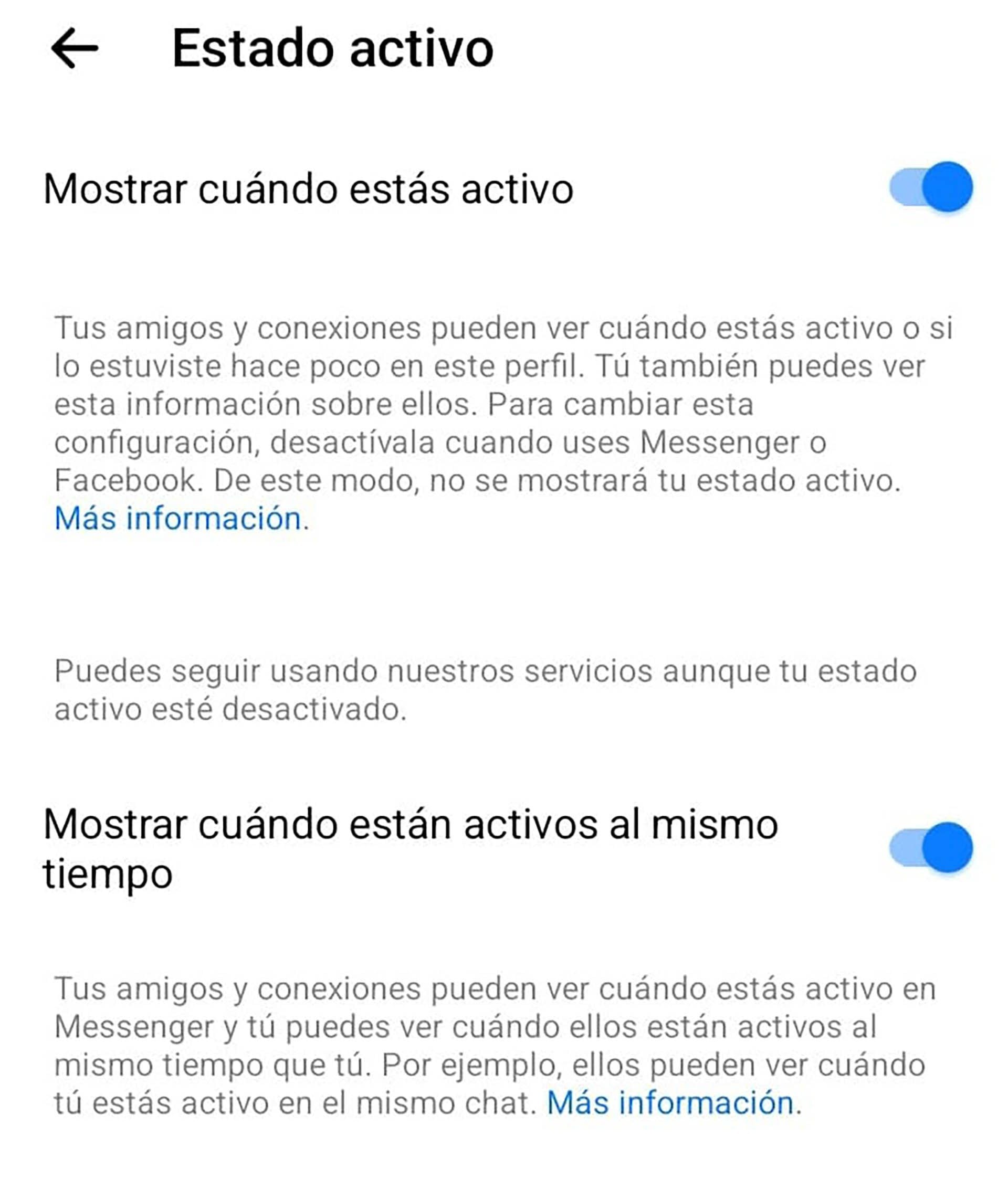This screenshot has width=1008, height=1200.
Task: Open Más información after mismo chat text
Action: coord(670,1102)
